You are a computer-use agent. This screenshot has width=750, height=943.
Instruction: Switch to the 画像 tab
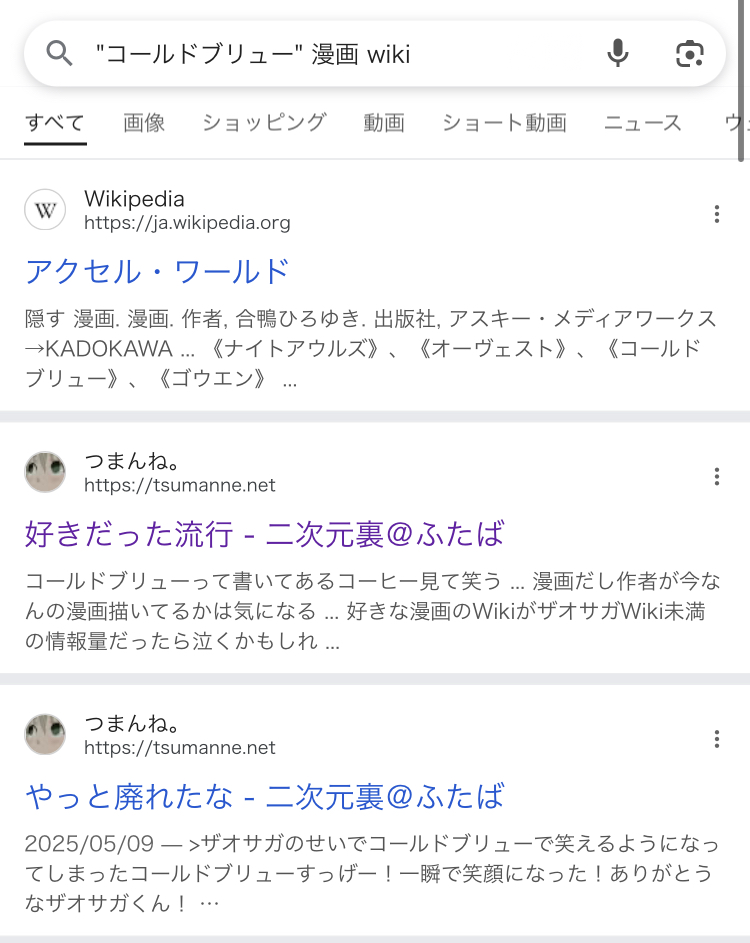pos(144,123)
